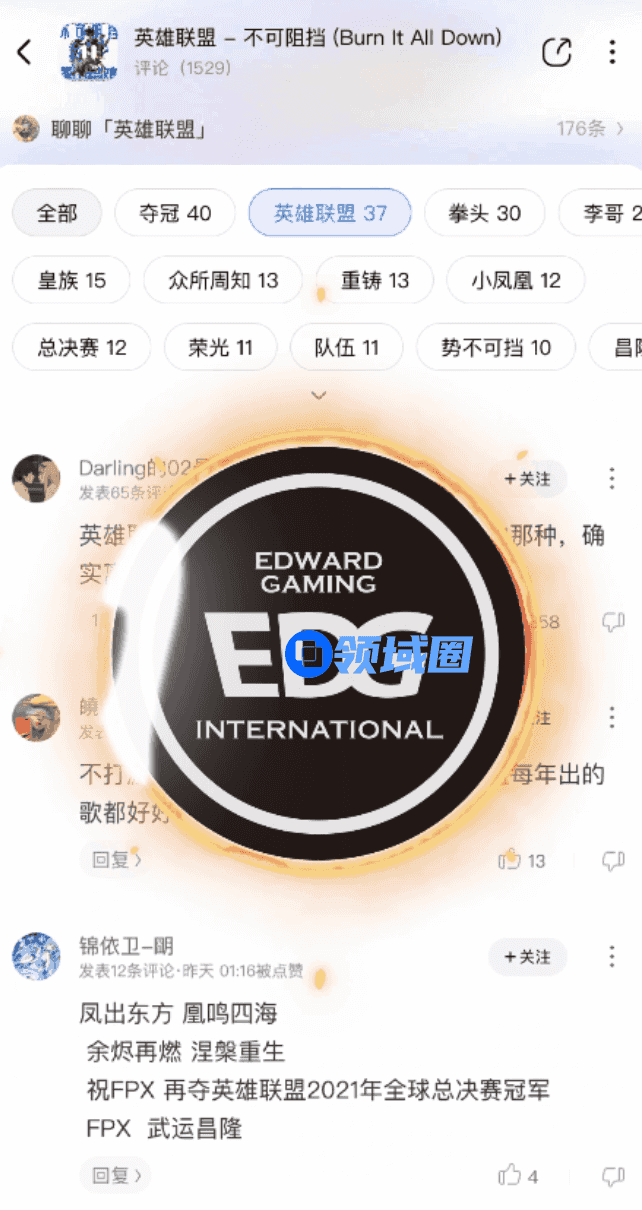Choose the 重铸 13 tag

(375, 280)
